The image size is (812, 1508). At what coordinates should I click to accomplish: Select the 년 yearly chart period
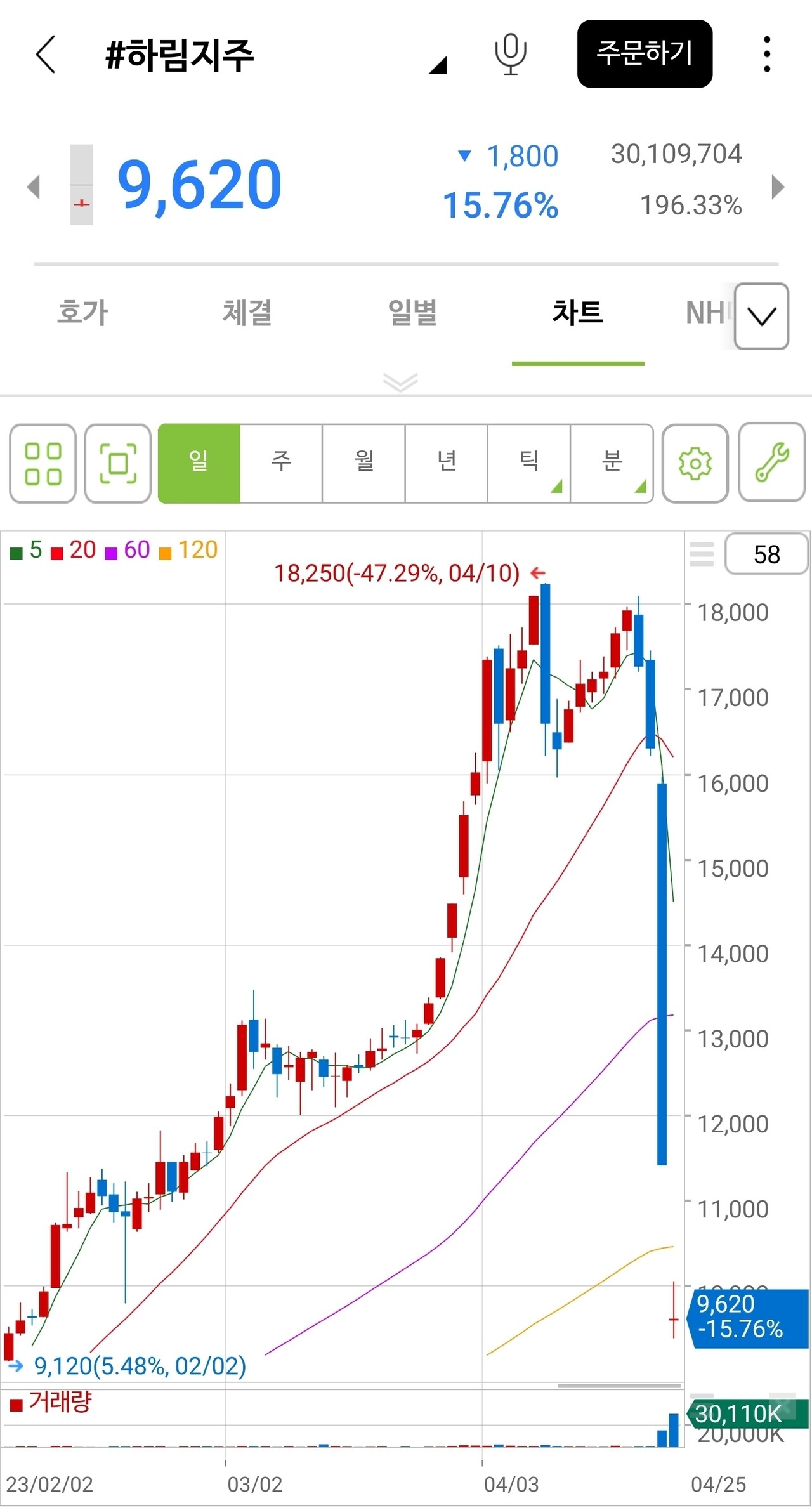(446, 463)
